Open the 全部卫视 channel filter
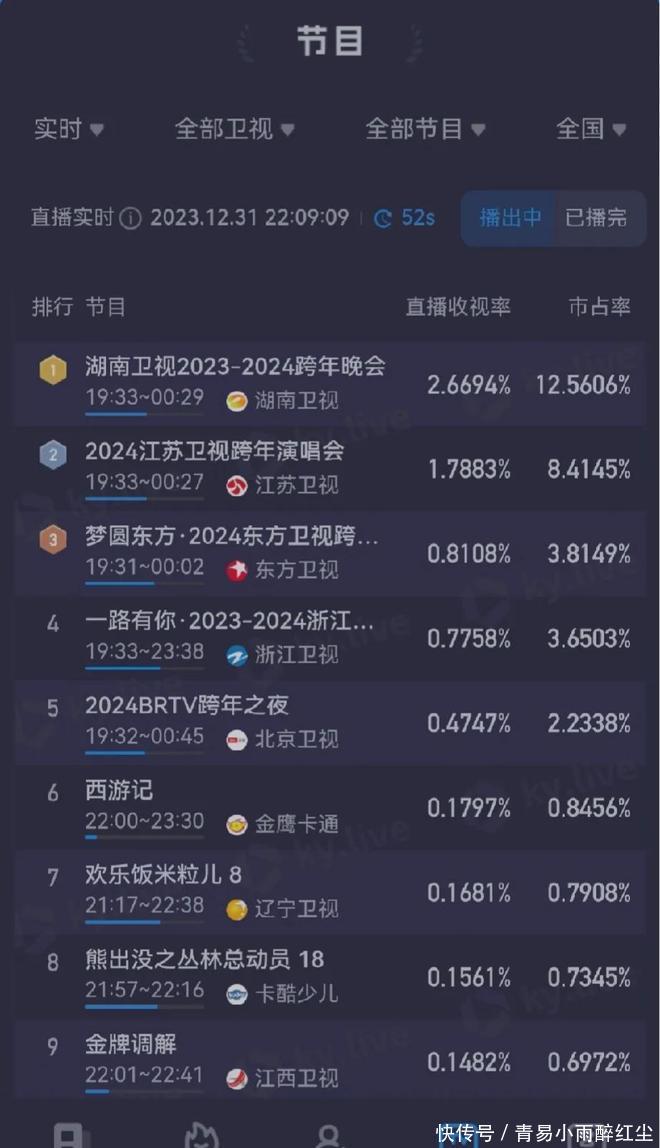 point(234,129)
